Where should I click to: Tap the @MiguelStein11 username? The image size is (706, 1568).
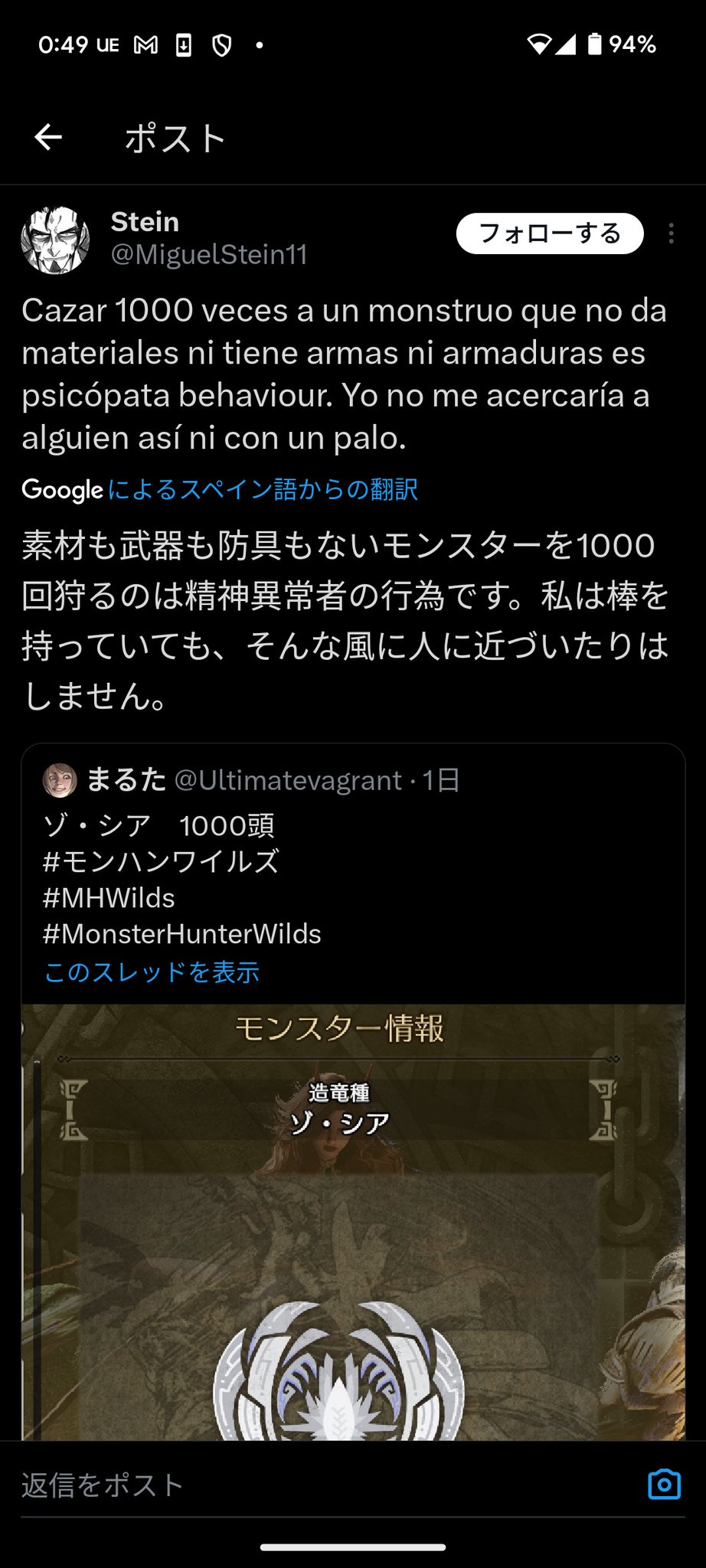pyautogui.click(x=209, y=254)
